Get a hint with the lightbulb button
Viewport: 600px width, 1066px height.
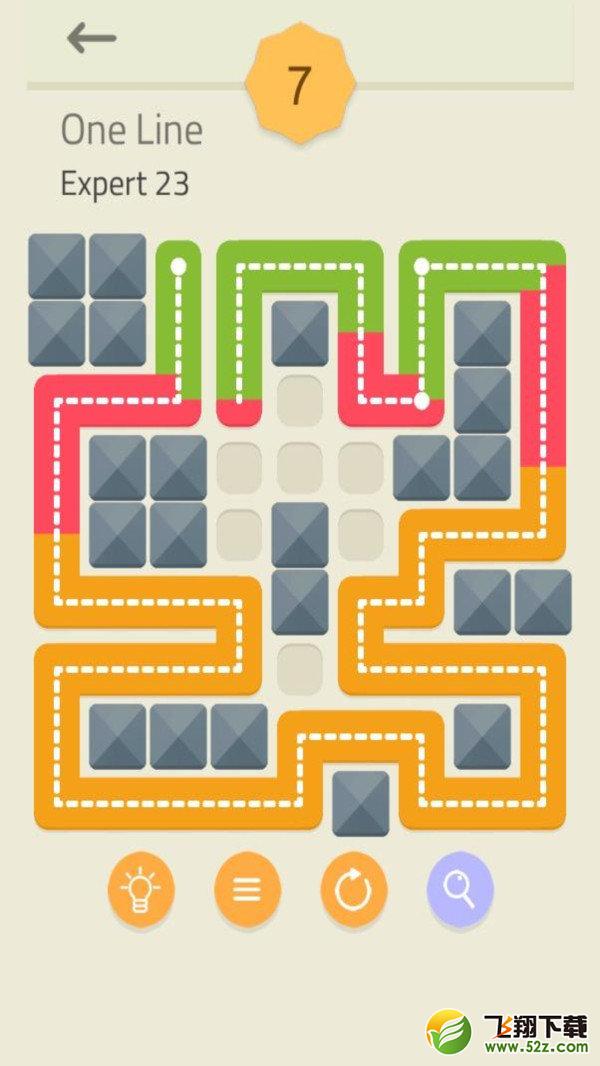[x=141, y=889]
